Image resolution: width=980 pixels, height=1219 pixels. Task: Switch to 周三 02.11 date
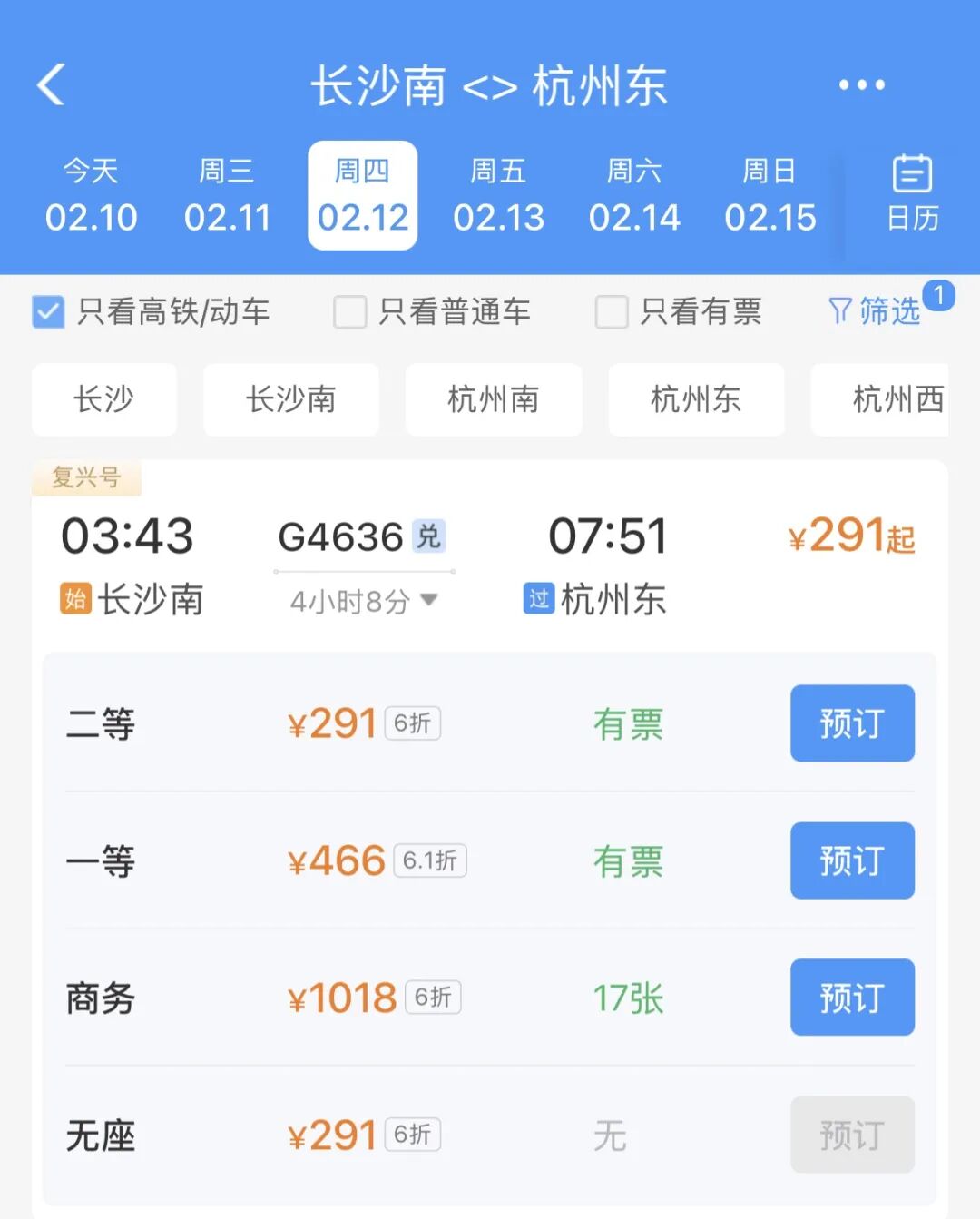[227, 196]
